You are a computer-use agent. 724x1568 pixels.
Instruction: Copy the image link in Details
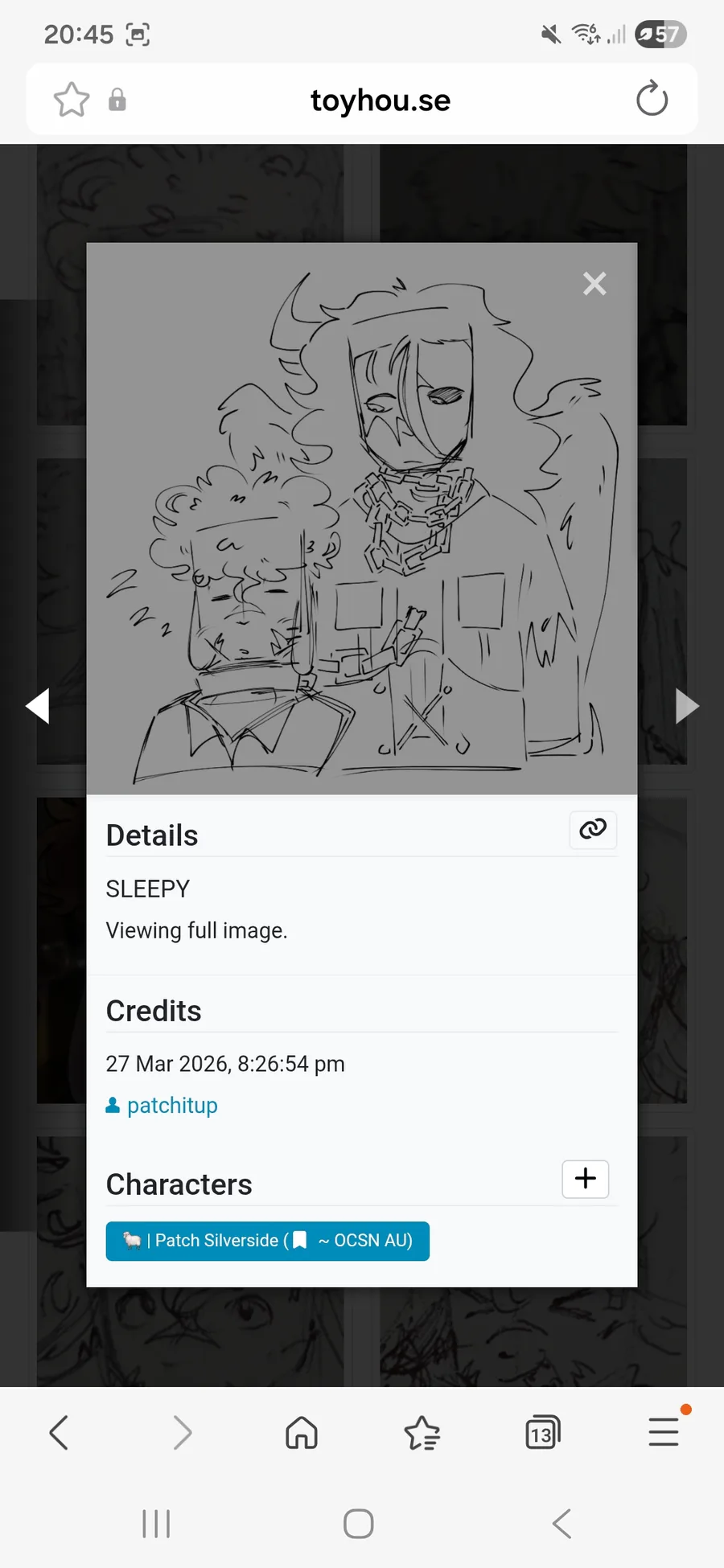click(x=593, y=829)
